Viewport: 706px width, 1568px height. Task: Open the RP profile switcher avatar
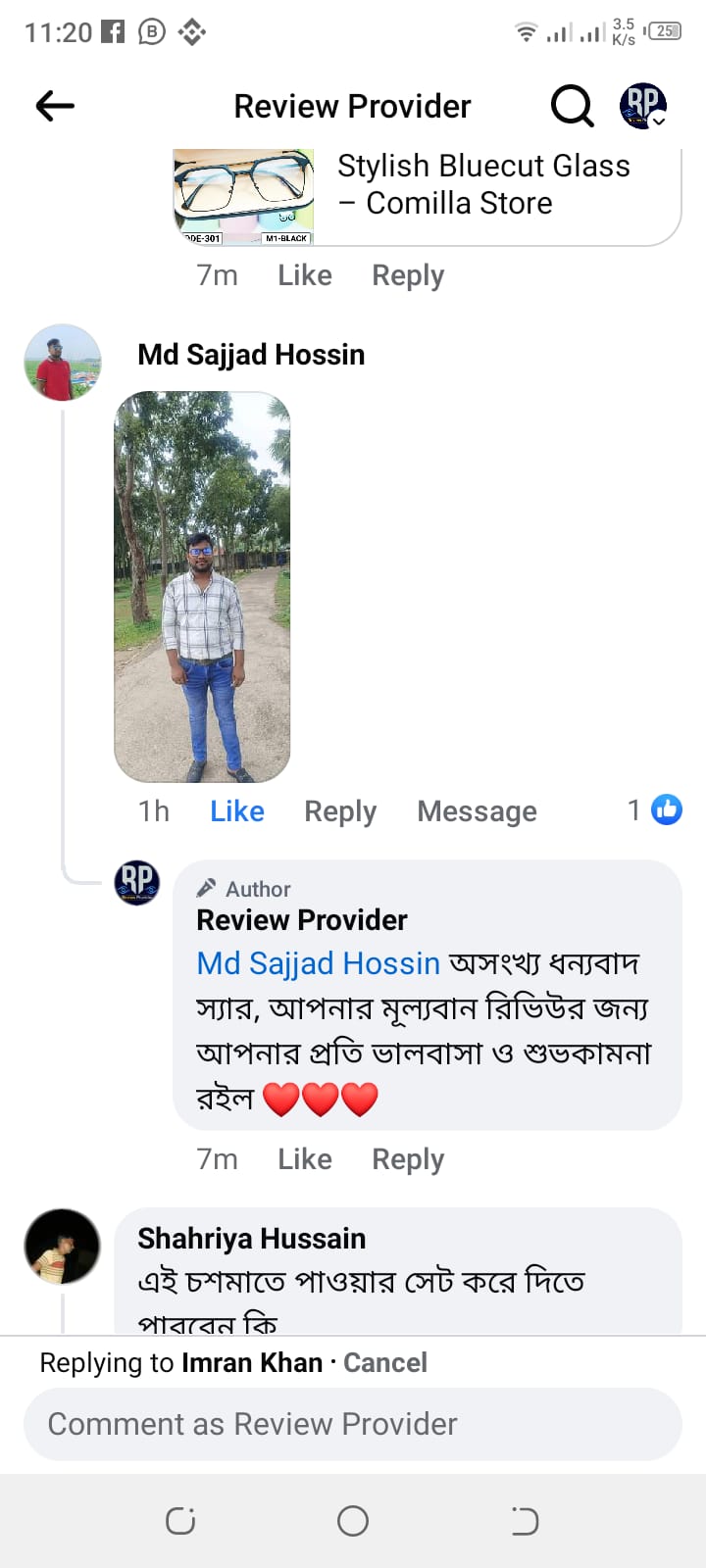(643, 106)
